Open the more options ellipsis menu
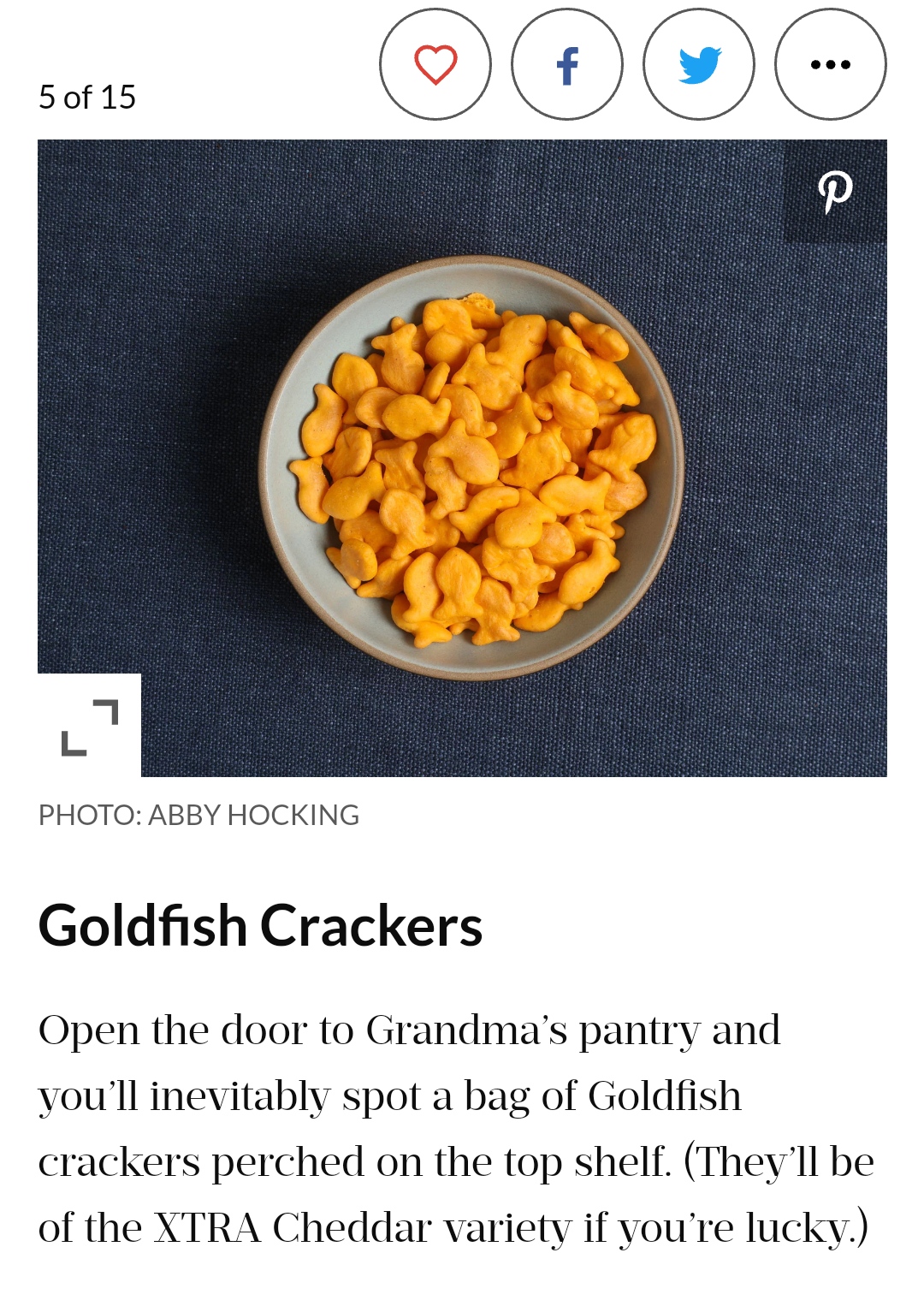Screen dimensions: 924x1312 tap(831, 64)
